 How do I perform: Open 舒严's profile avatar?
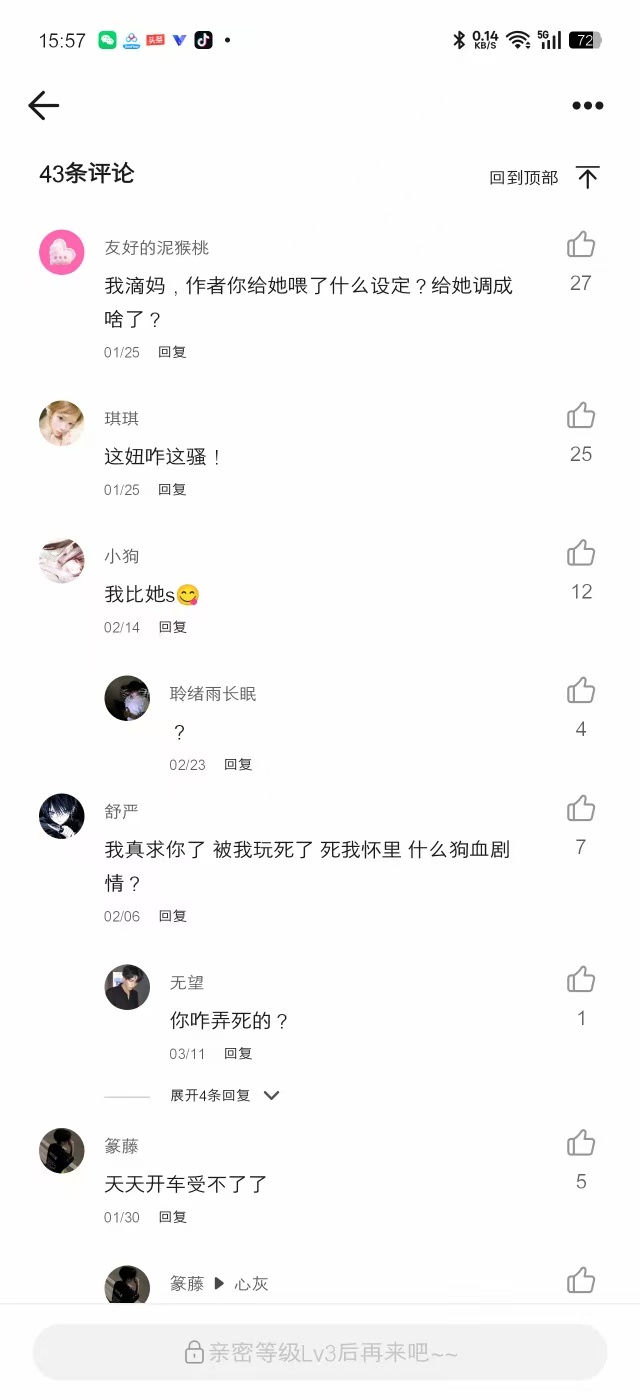pos(62,816)
